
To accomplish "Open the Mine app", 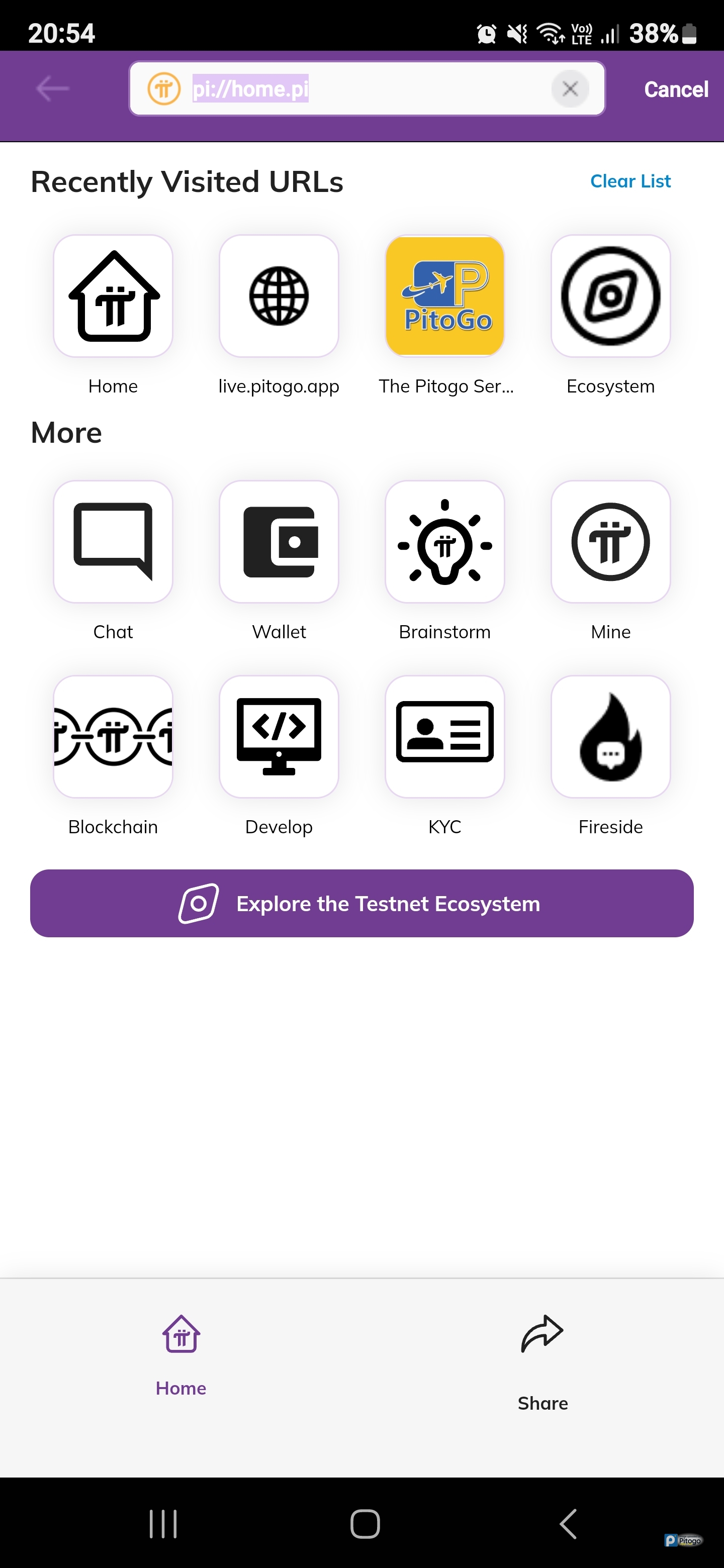I will (x=610, y=542).
